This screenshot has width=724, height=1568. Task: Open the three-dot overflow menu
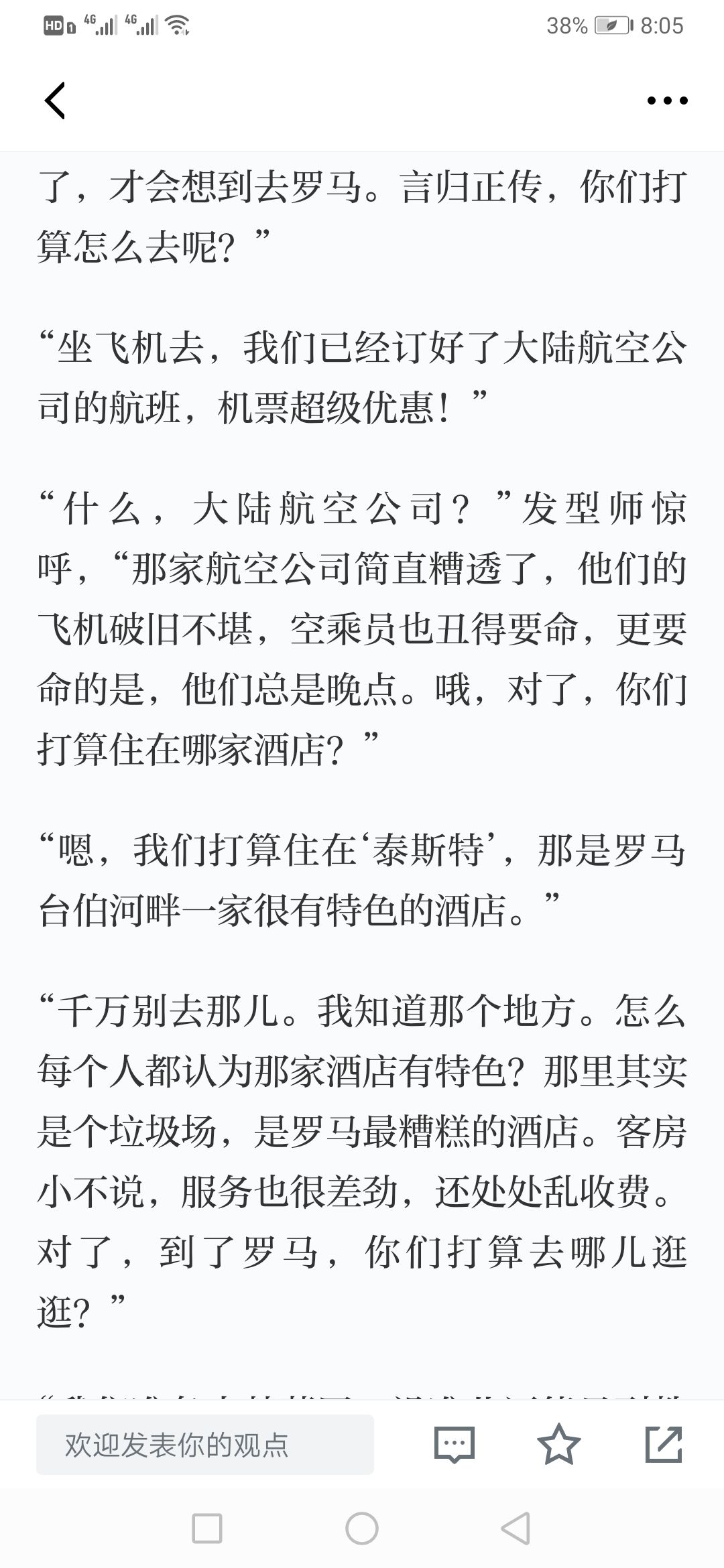click(x=667, y=101)
